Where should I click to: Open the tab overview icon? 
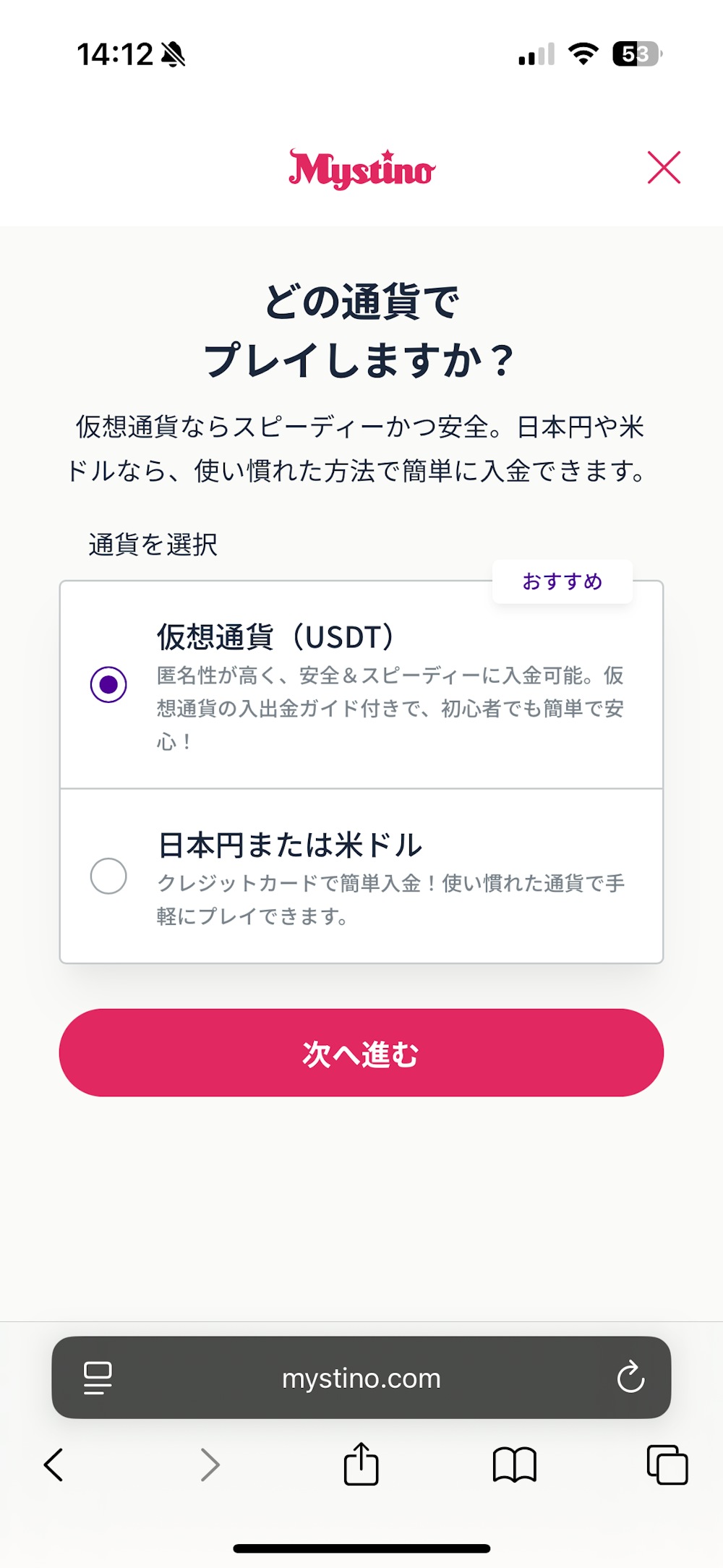tap(667, 1465)
